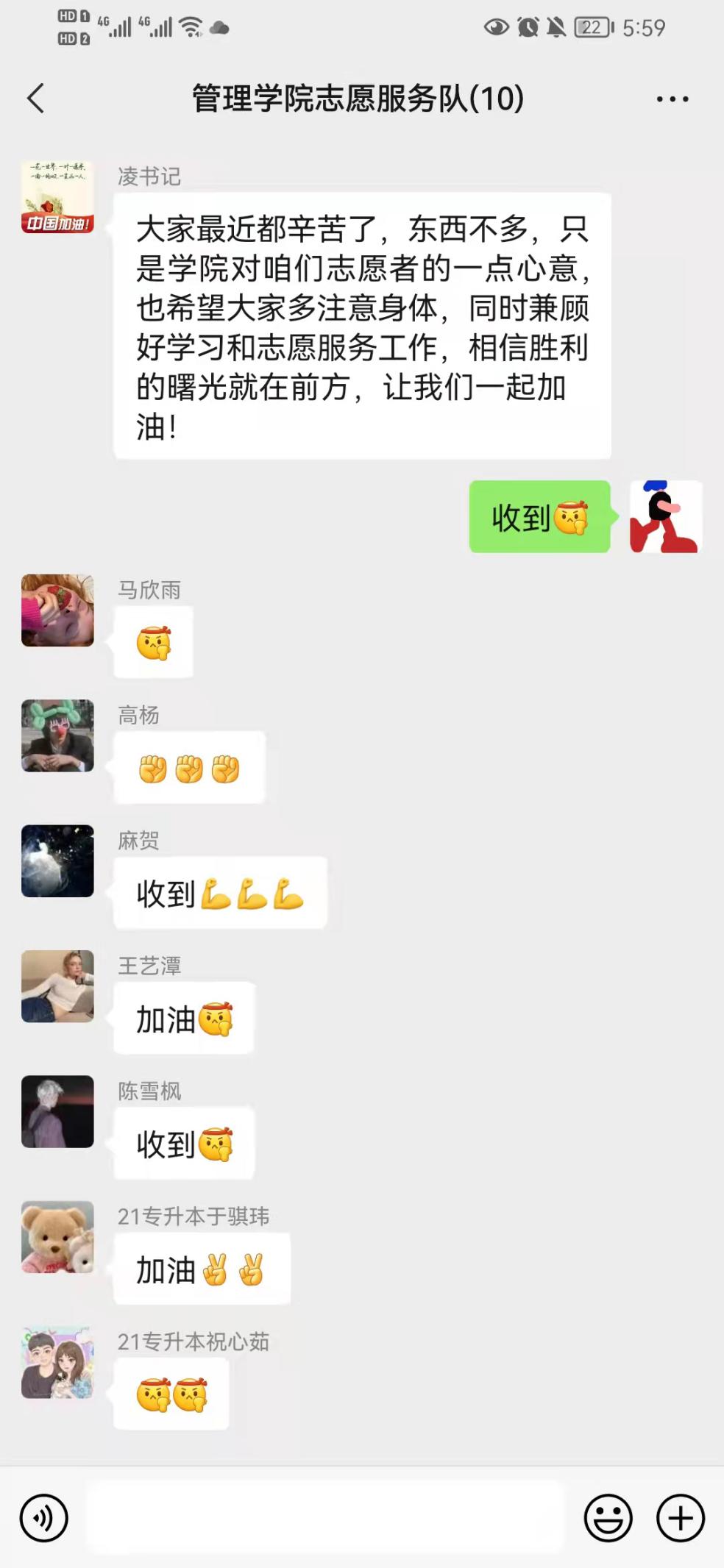Focus the message text field
The width and height of the screenshot is (724, 1568).
point(324,1517)
